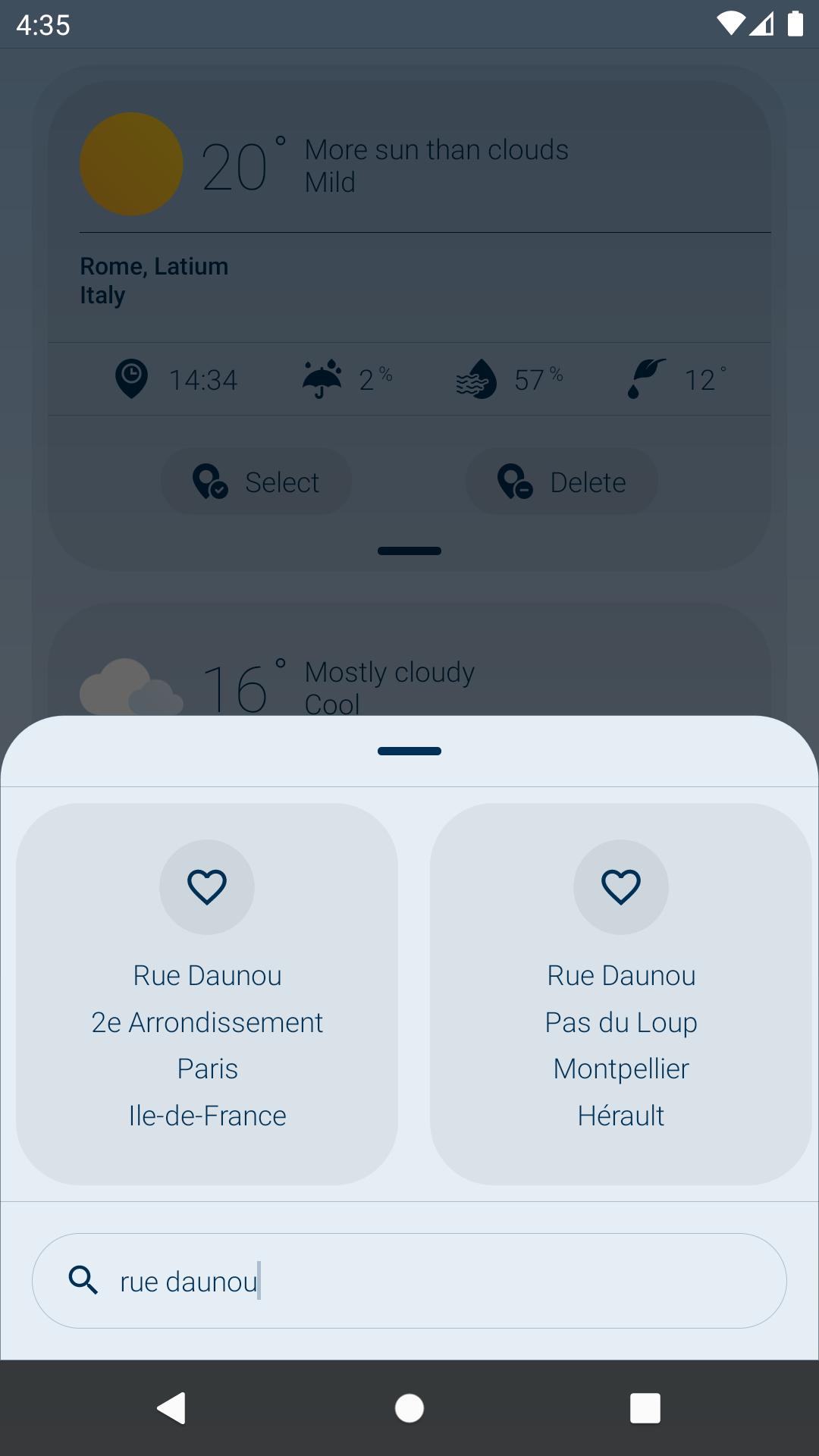This screenshot has height=1456, width=819.
Task: Open the Rue Daunou, Paris result card
Action: coord(207,993)
